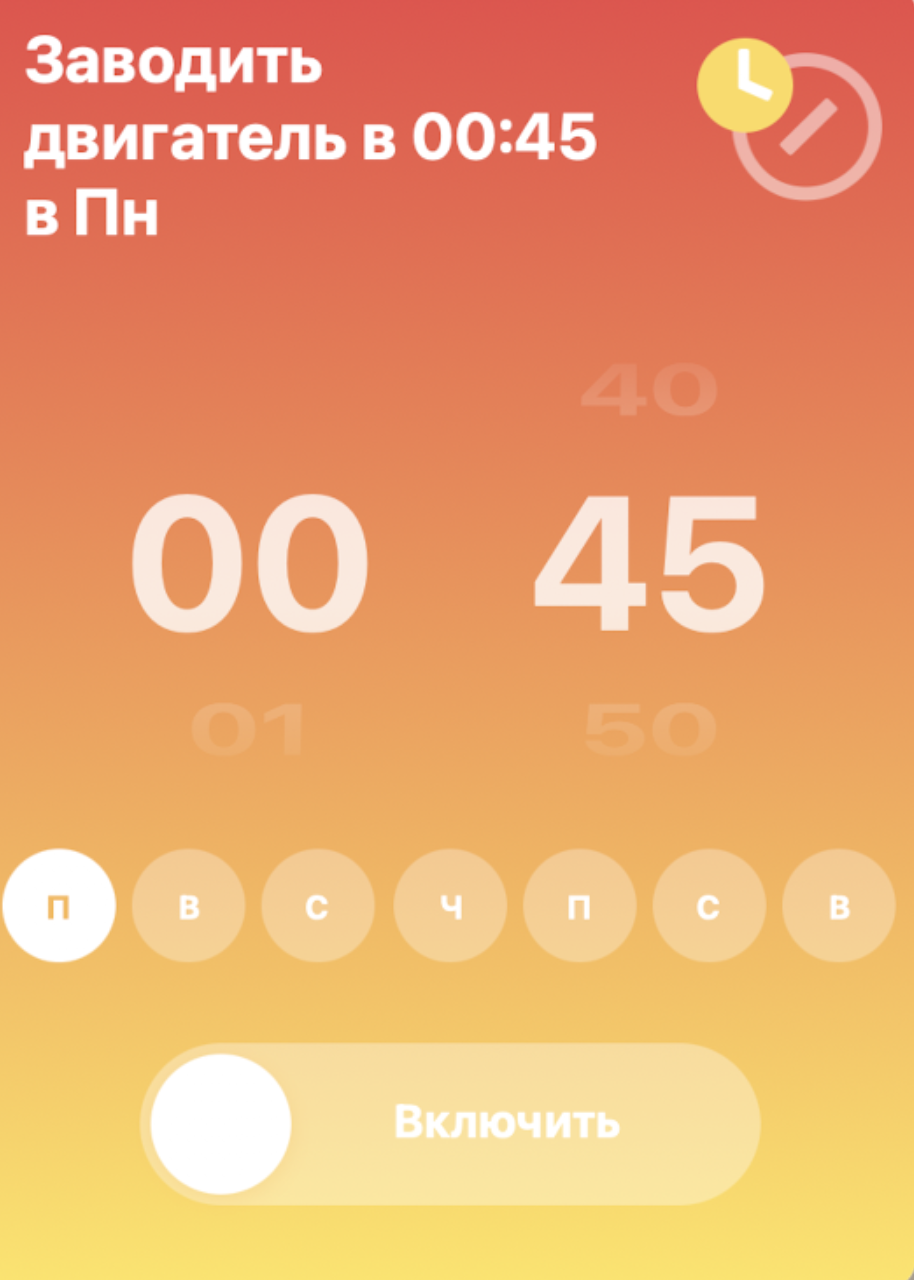Add Sunday to the engine schedule
The height and width of the screenshot is (1280, 914).
[x=839, y=906]
